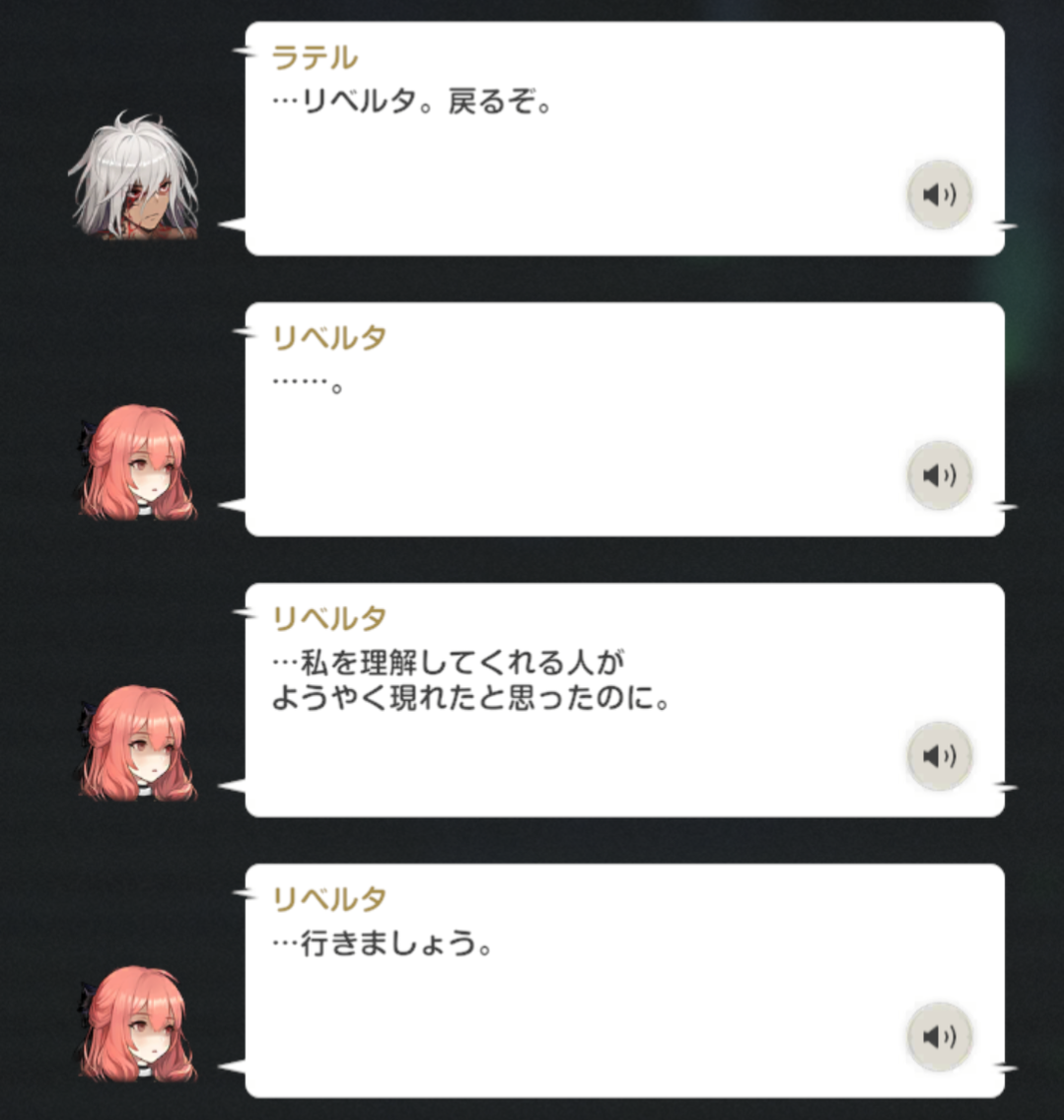Image resolution: width=1064 pixels, height=1120 pixels.
Task: Play voice for '私を理解してくれる人が' line
Action: click(x=939, y=756)
